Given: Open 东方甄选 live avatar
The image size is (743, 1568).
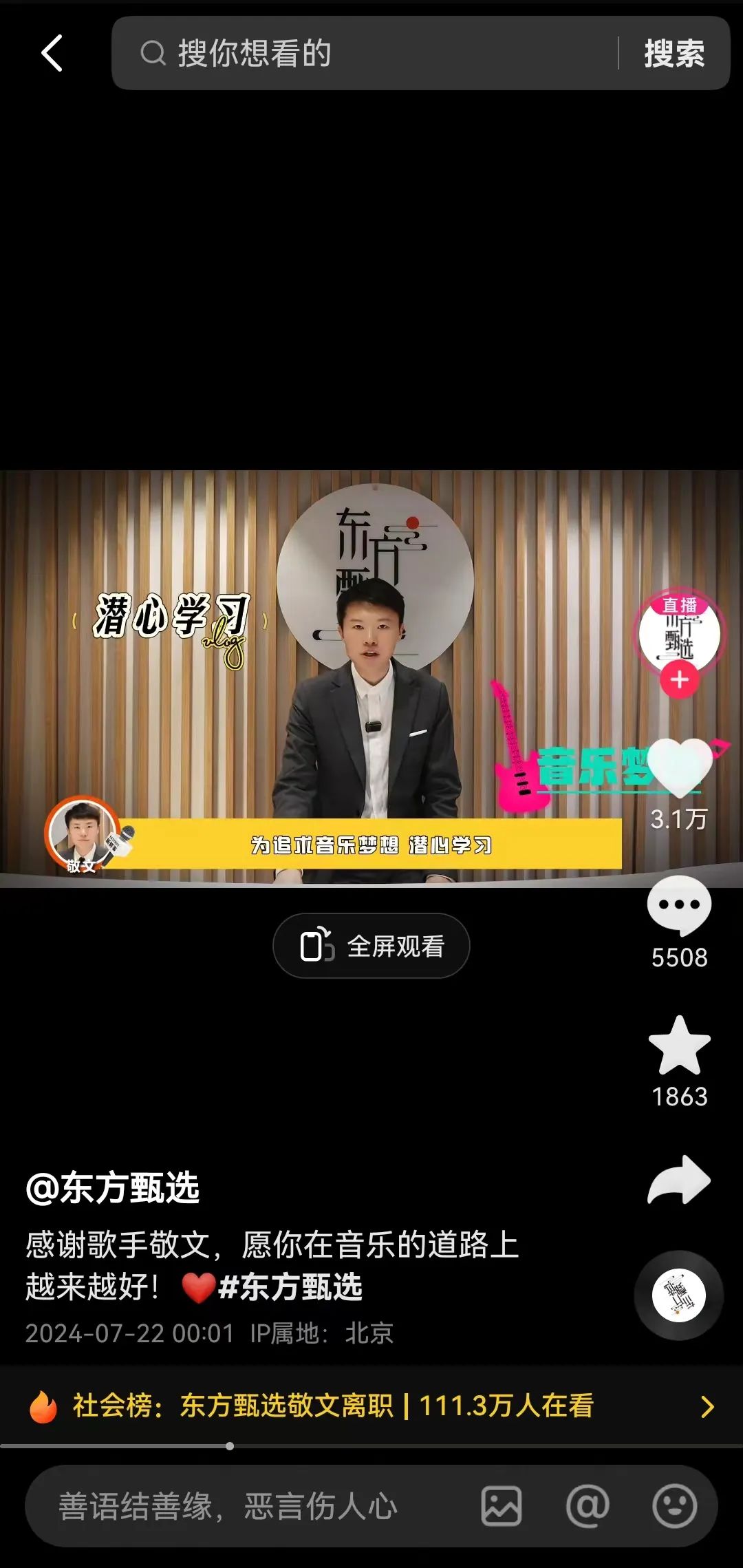Looking at the screenshot, I should click(679, 633).
